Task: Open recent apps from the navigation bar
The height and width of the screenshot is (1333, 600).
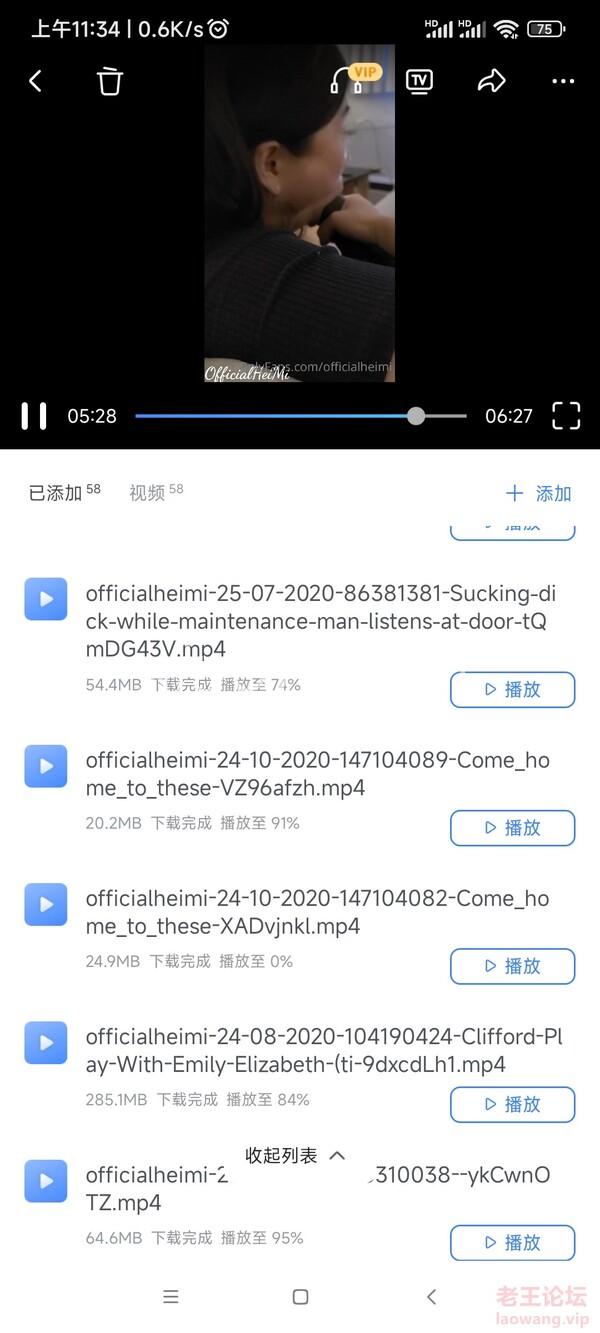Action: coord(171,1297)
